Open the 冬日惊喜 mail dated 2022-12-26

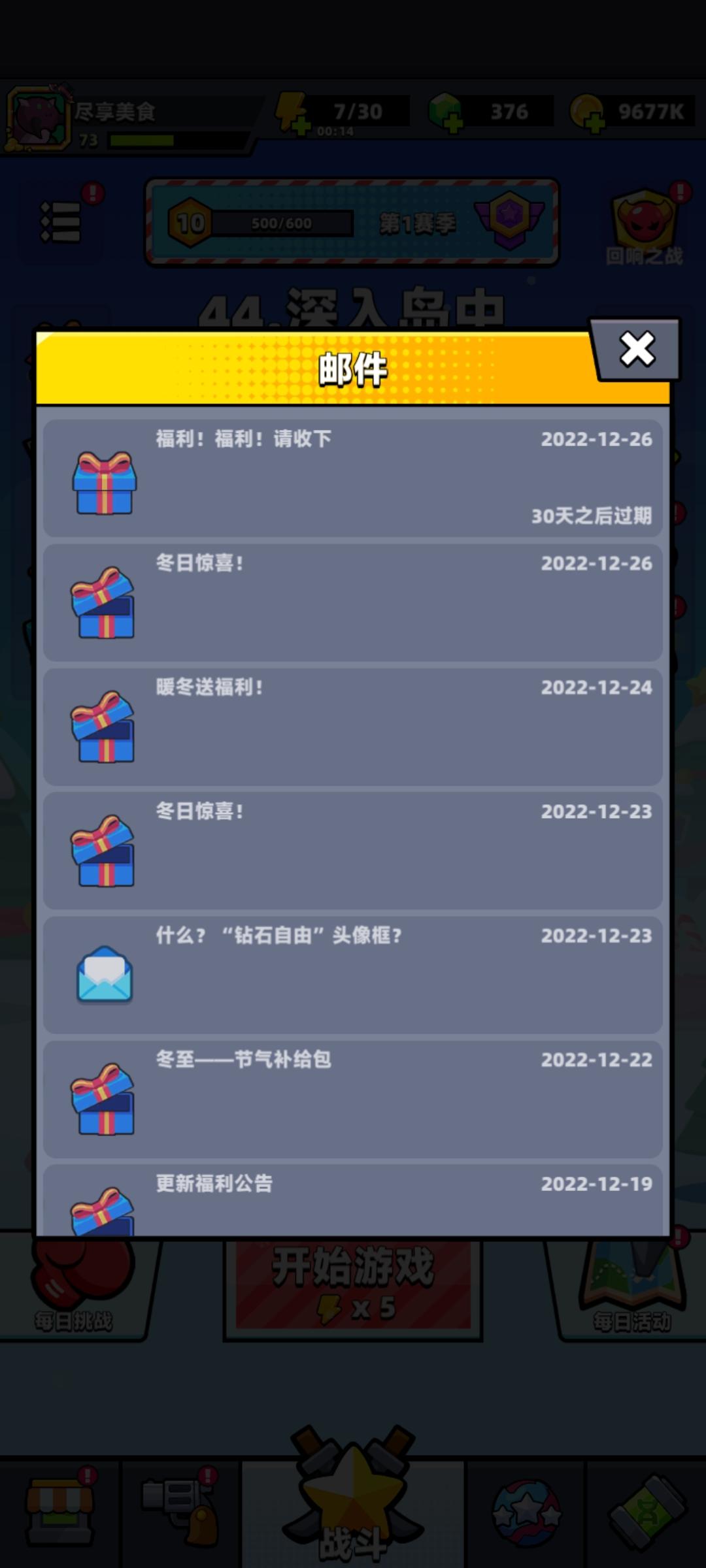(x=353, y=600)
